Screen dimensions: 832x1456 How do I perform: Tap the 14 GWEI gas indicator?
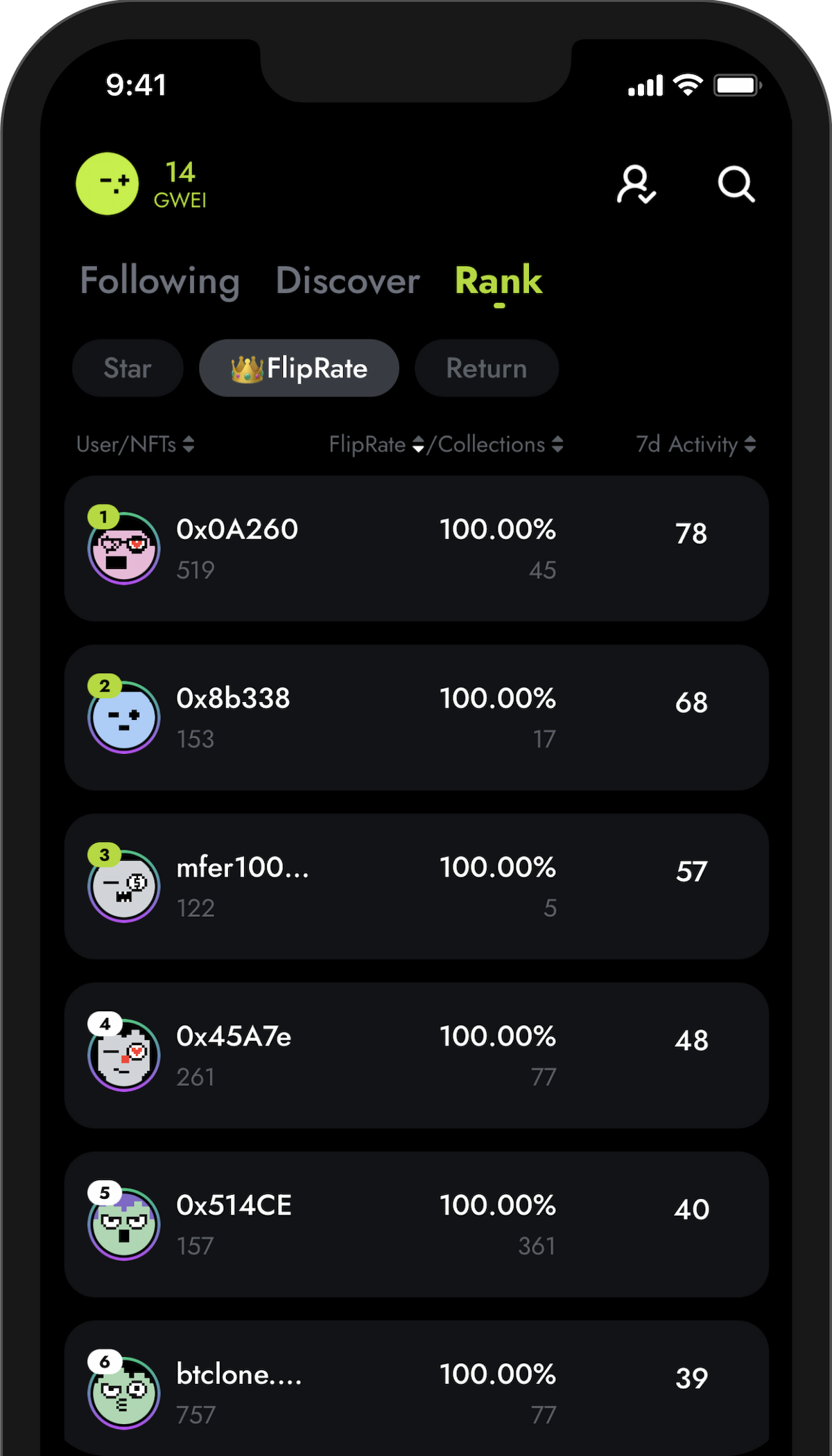179,184
